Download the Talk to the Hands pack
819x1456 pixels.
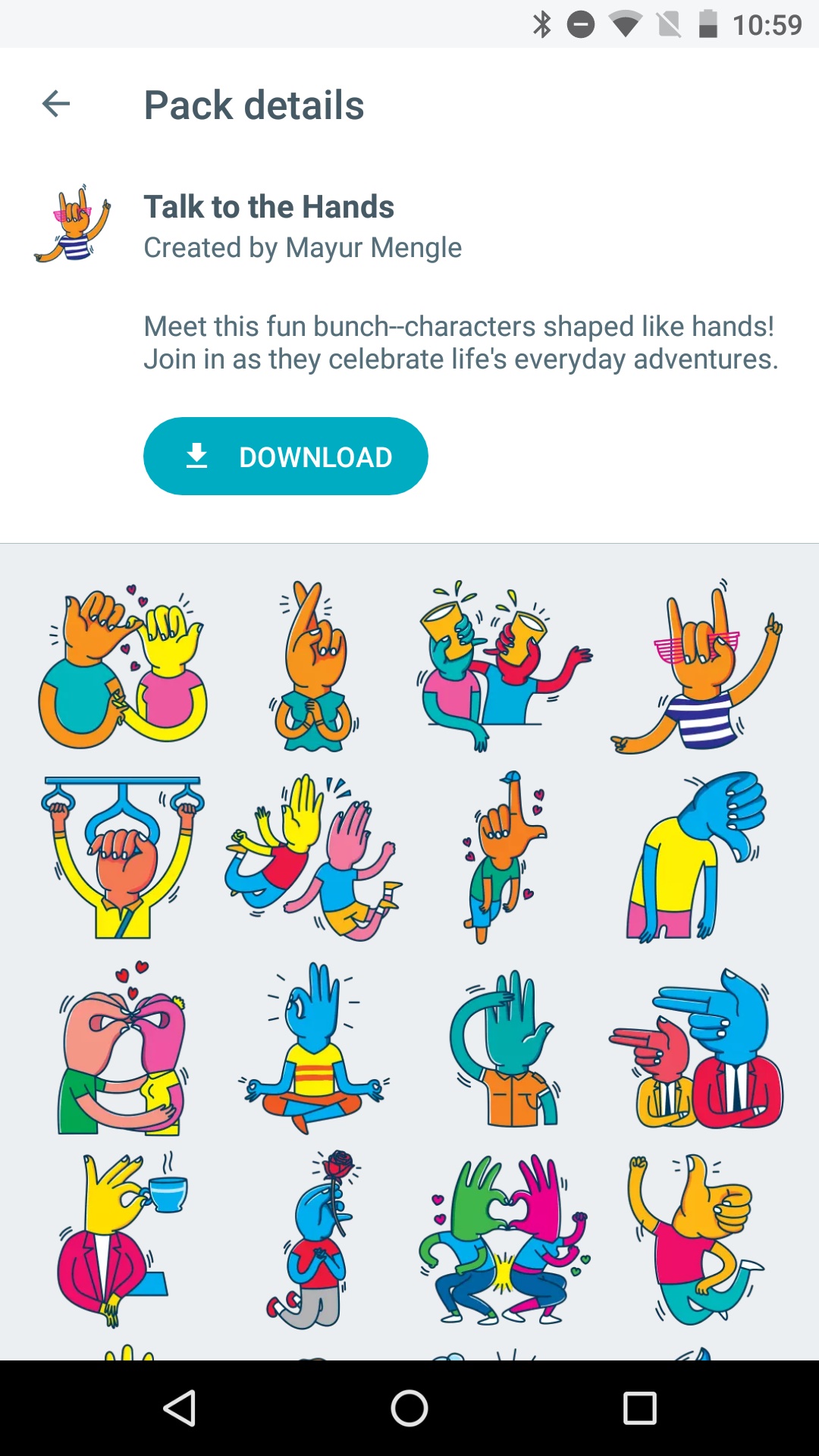286,457
